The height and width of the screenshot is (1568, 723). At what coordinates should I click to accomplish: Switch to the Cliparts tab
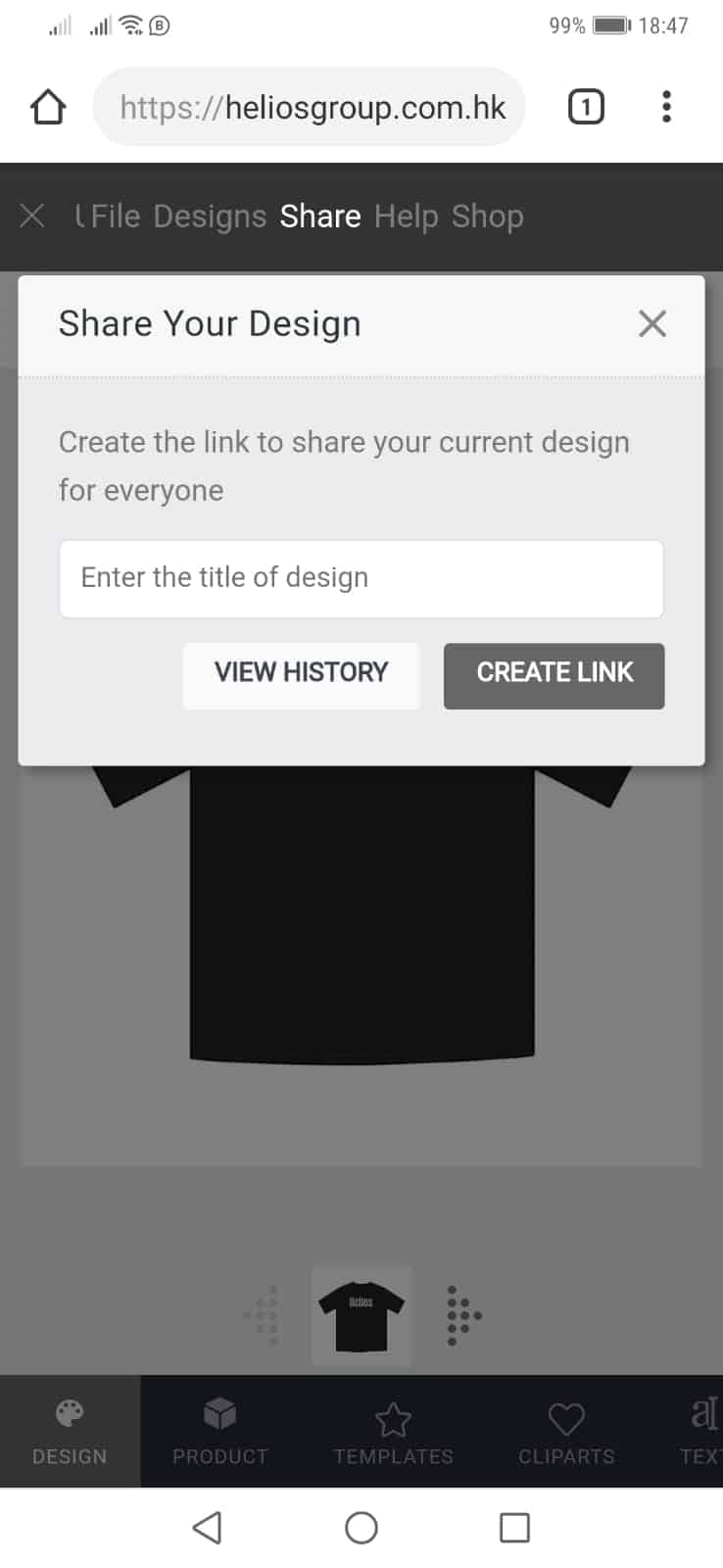coord(566,1431)
